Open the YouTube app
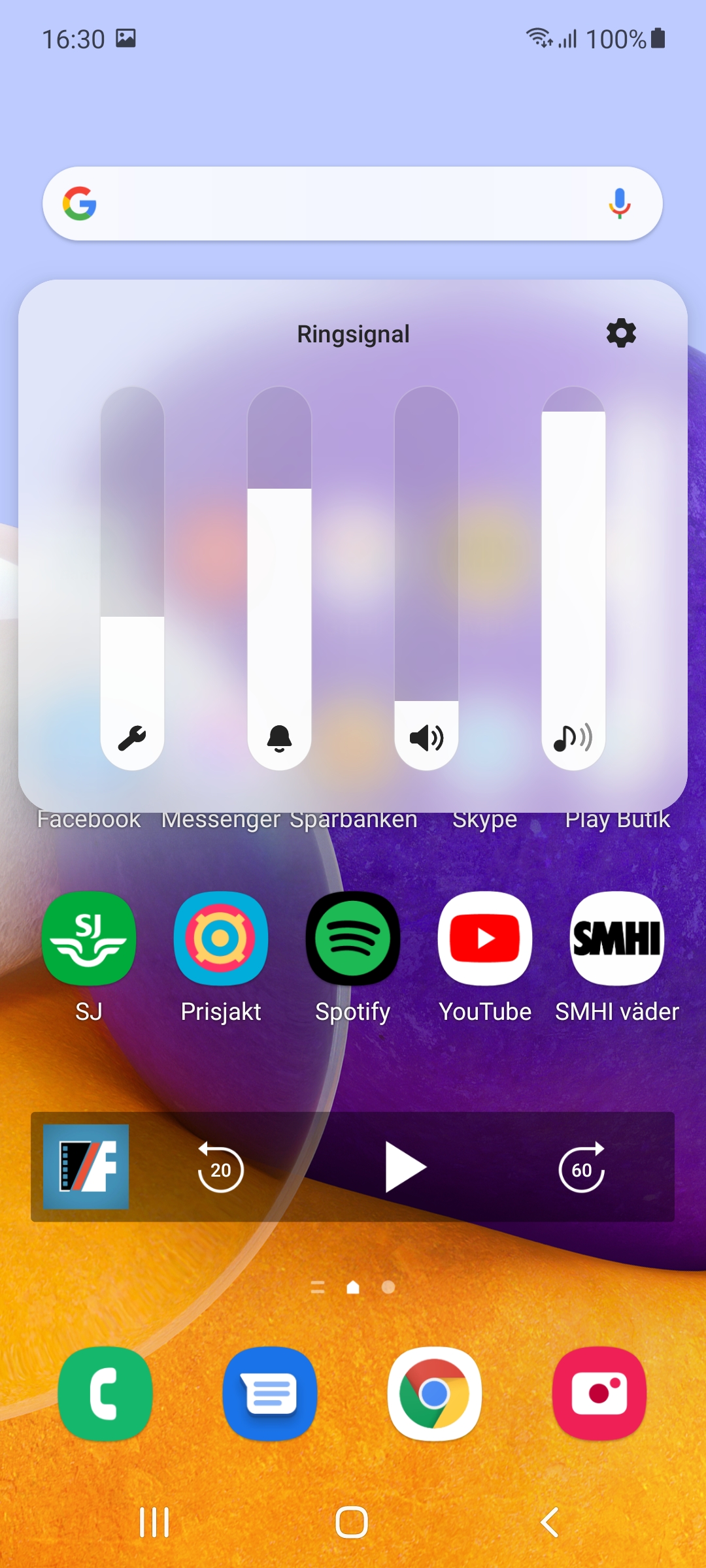This screenshot has width=706, height=1568. (485, 938)
